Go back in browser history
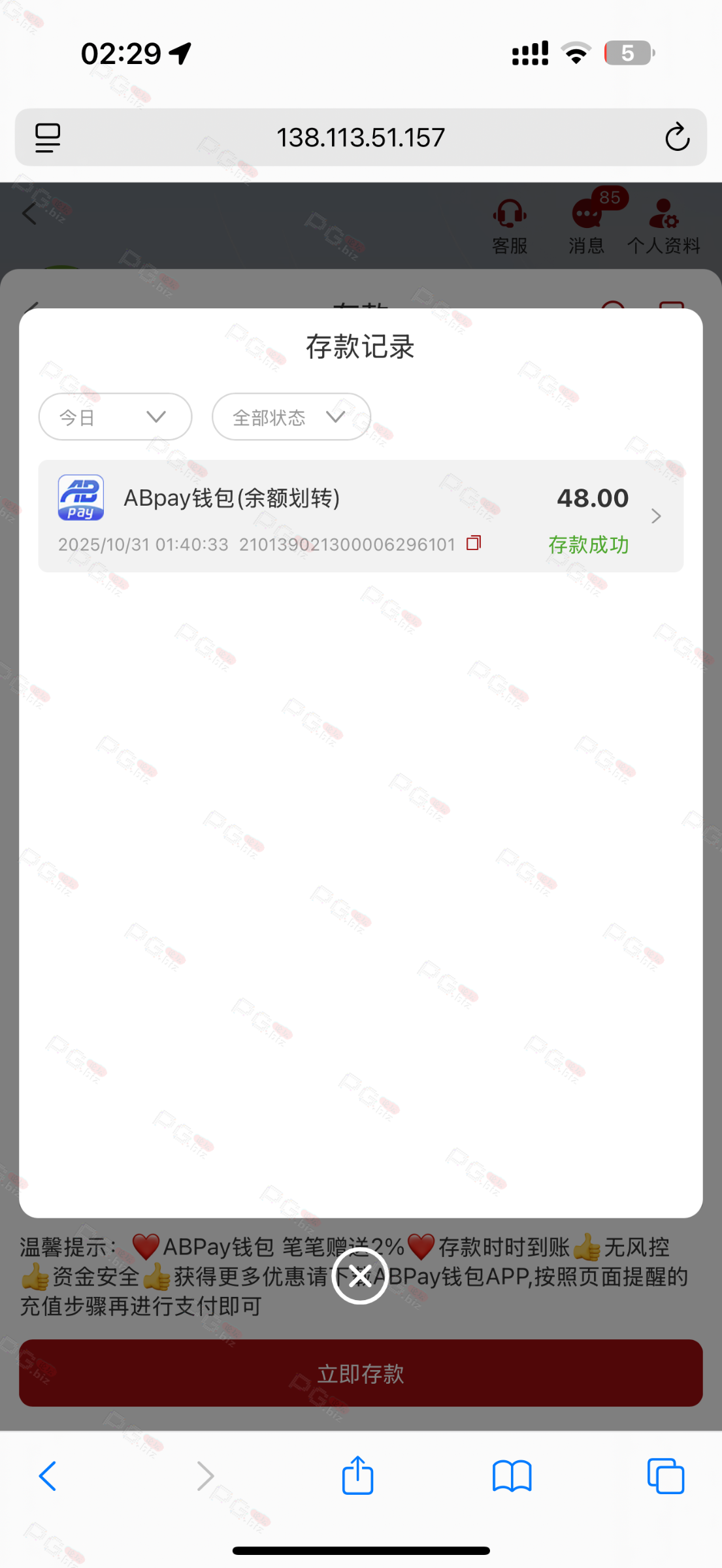Image resolution: width=722 pixels, height=1568 pixels. [x=48, y=1475]
